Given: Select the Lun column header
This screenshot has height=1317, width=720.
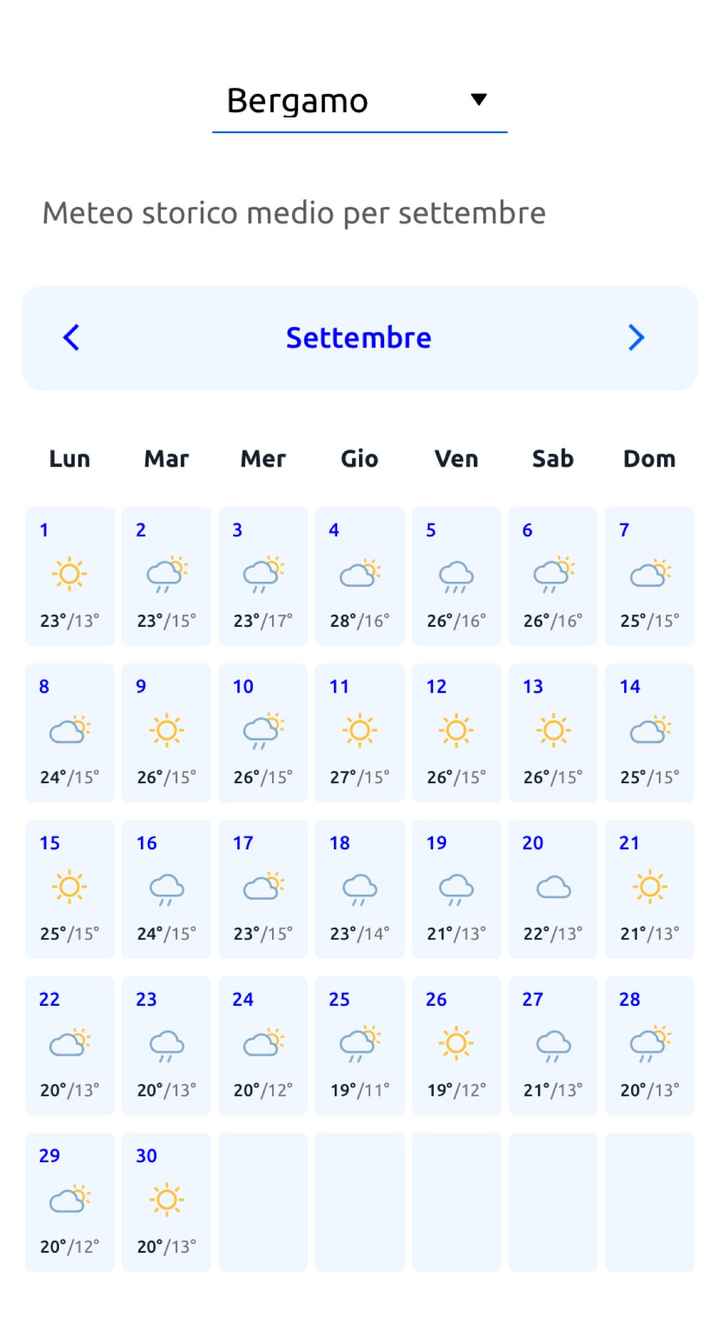Looking at the screenshot, I should click(x=69, y=458).
